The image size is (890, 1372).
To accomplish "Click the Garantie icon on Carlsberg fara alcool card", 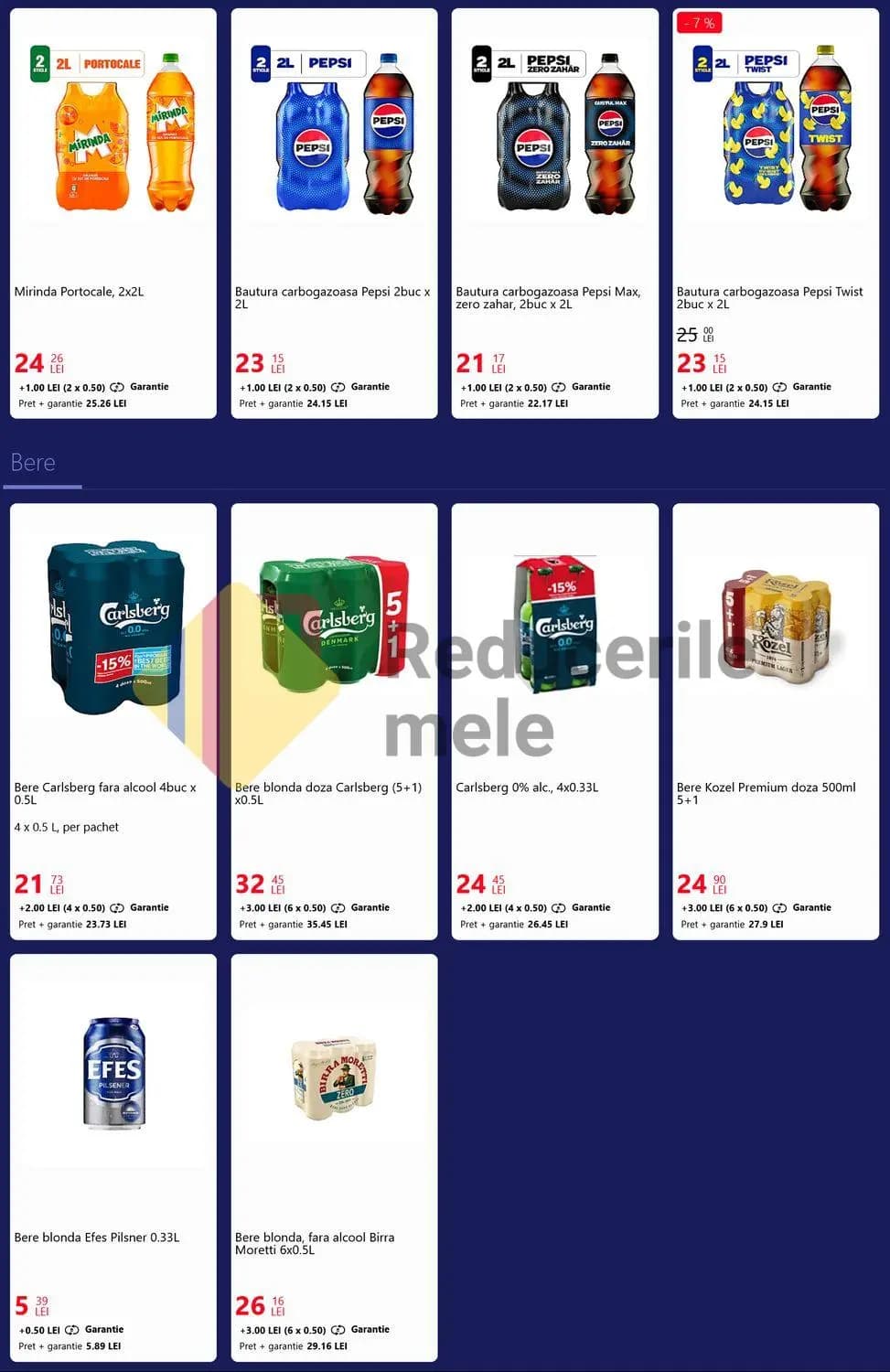I will point(116,907).
